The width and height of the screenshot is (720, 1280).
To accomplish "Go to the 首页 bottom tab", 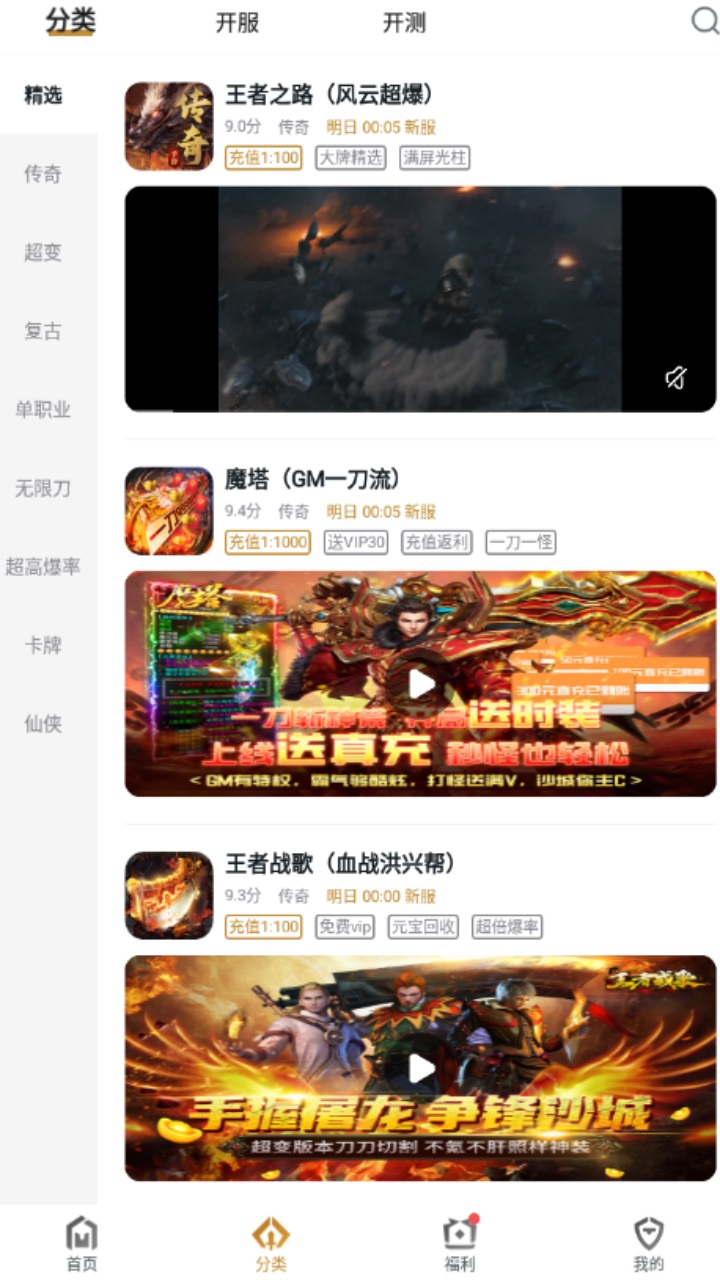I will [82, 1244].
